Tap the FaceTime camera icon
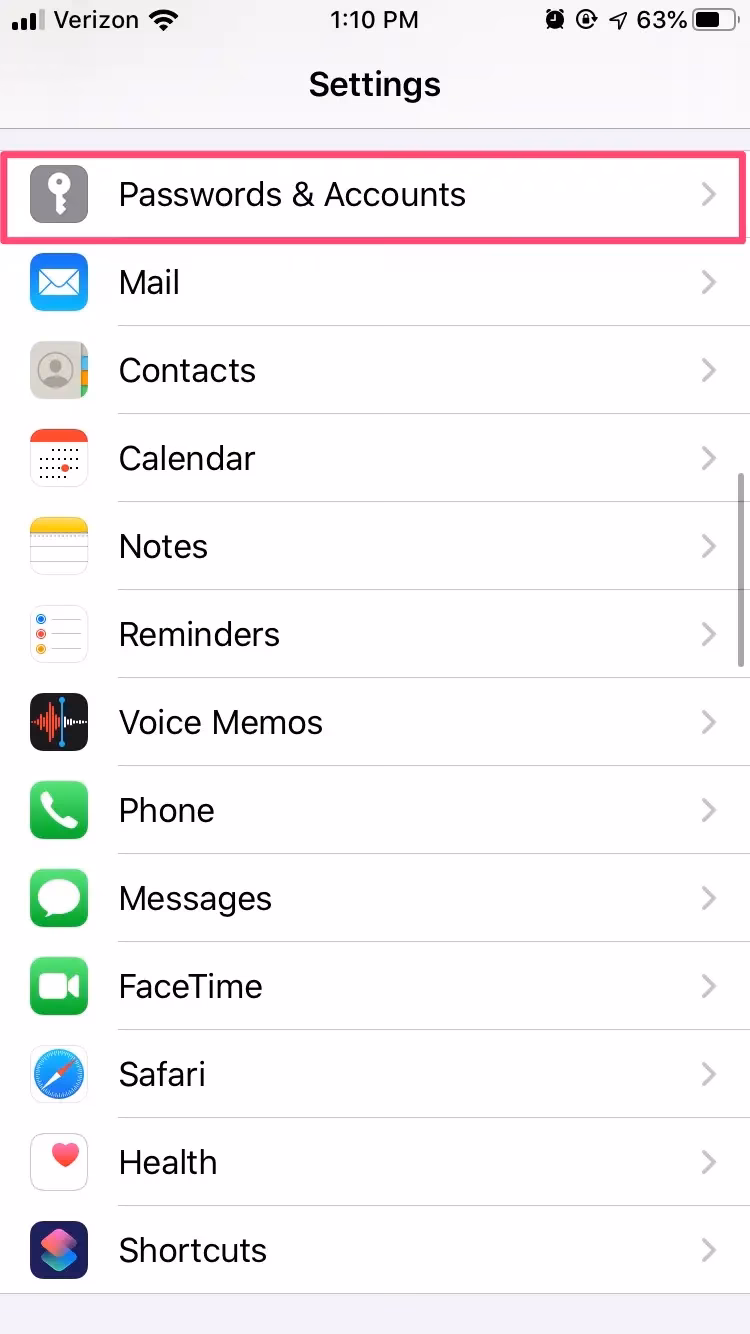750x1334 pixels. (x=58, y=986)
